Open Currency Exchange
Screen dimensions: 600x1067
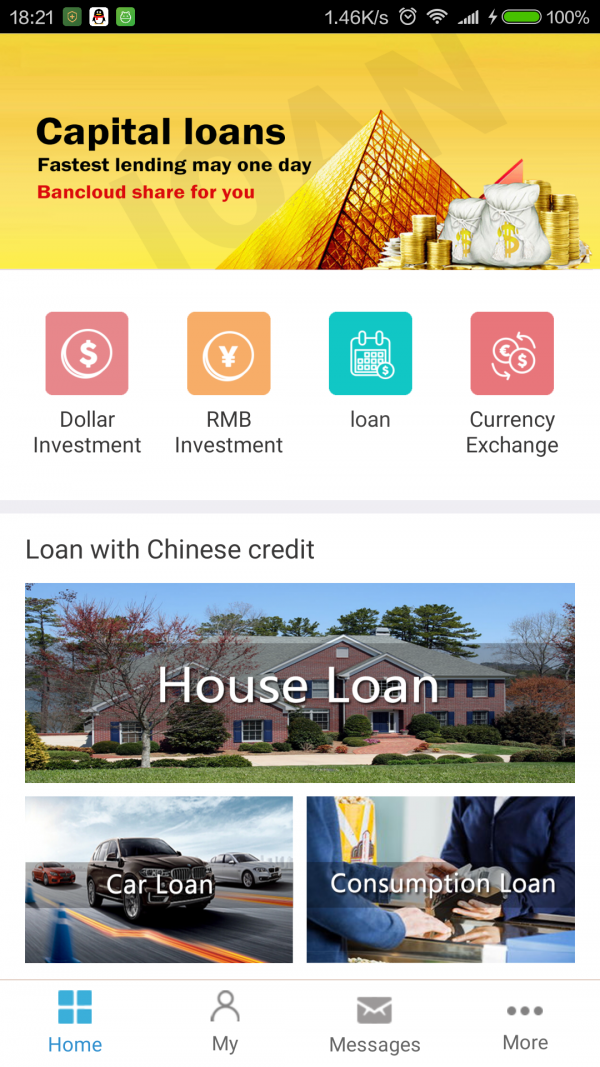click(x=512, y=354)
